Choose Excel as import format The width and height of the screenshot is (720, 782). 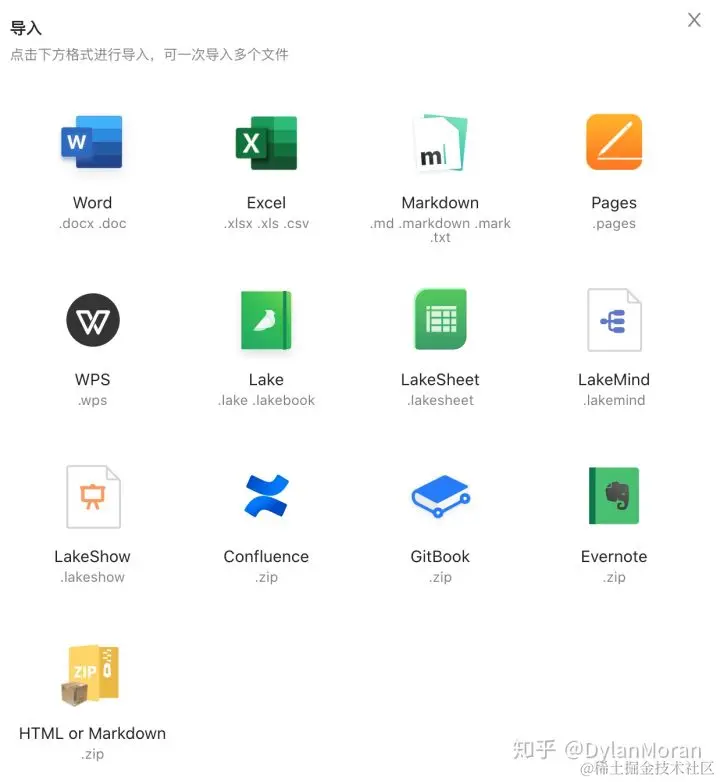click(x=266, y=143)
